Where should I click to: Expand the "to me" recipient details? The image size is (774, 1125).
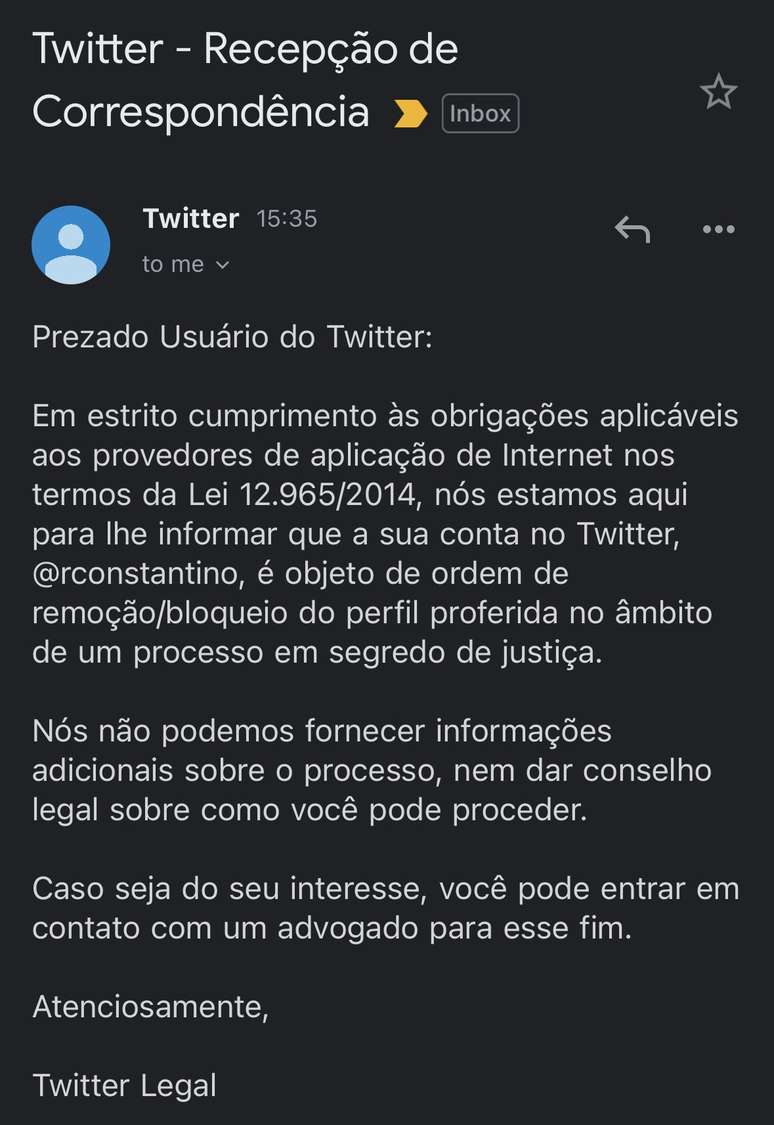pos(222,265)
